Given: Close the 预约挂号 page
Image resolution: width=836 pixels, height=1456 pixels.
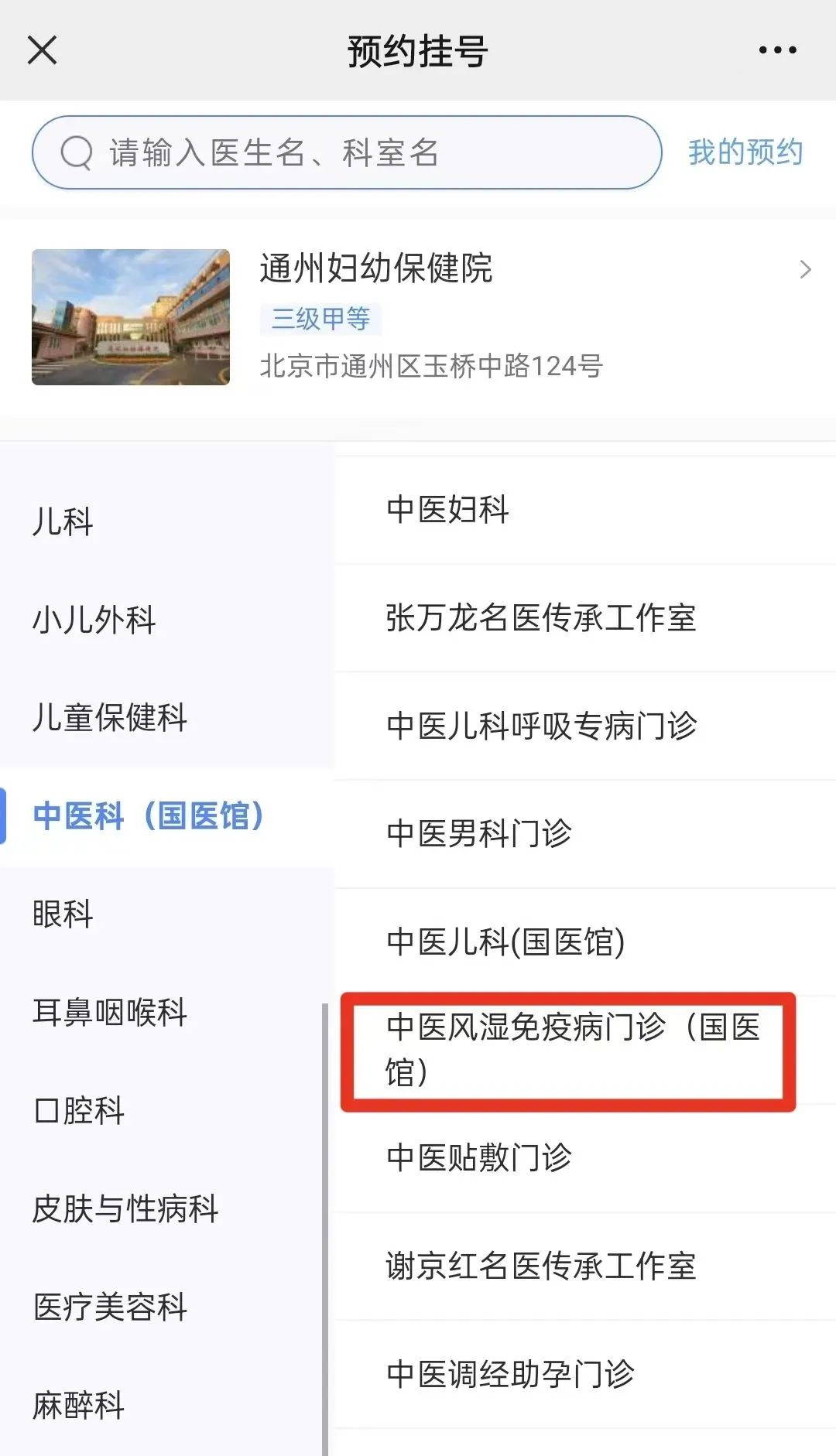Looking at the screenshot, I should tap(42, 50).
